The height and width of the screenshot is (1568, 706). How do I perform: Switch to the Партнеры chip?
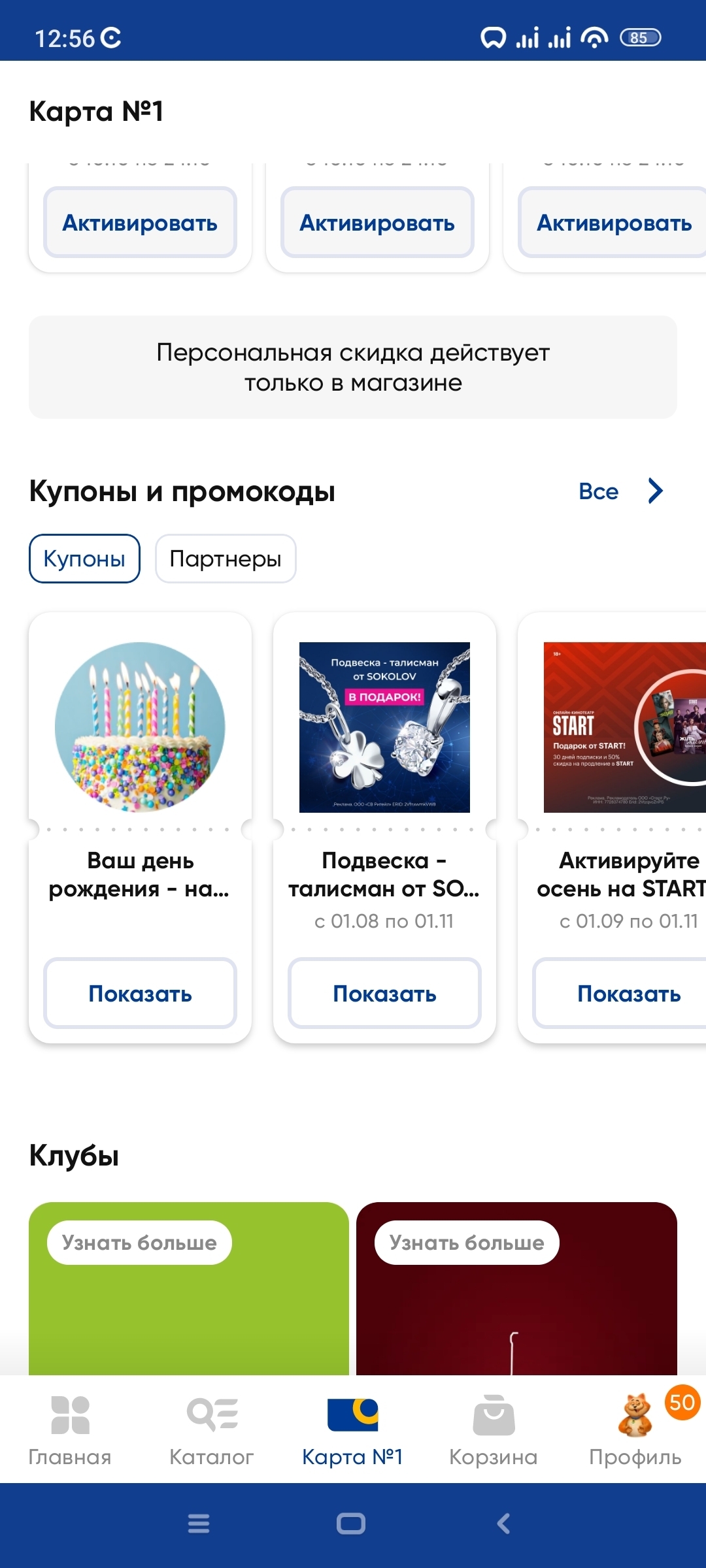226,559
